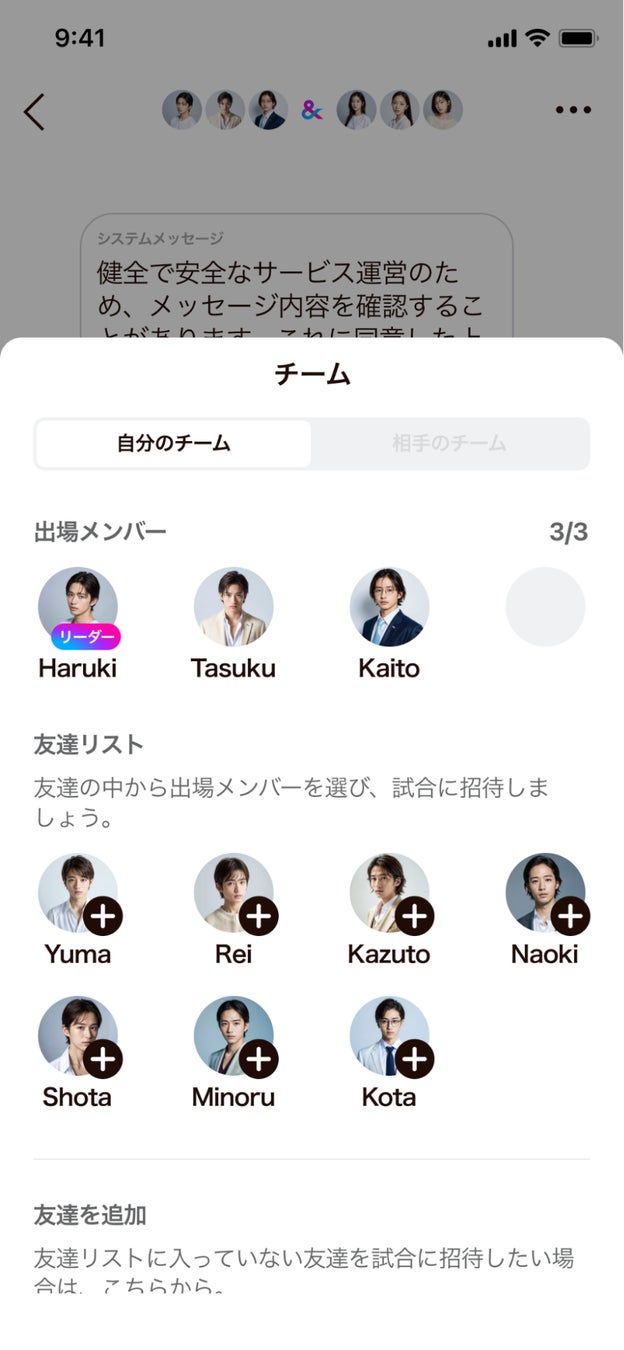The width and height of the screenshot is (624, 1350).
Task: Add Rei to the team
Action: tap(259, 915)
